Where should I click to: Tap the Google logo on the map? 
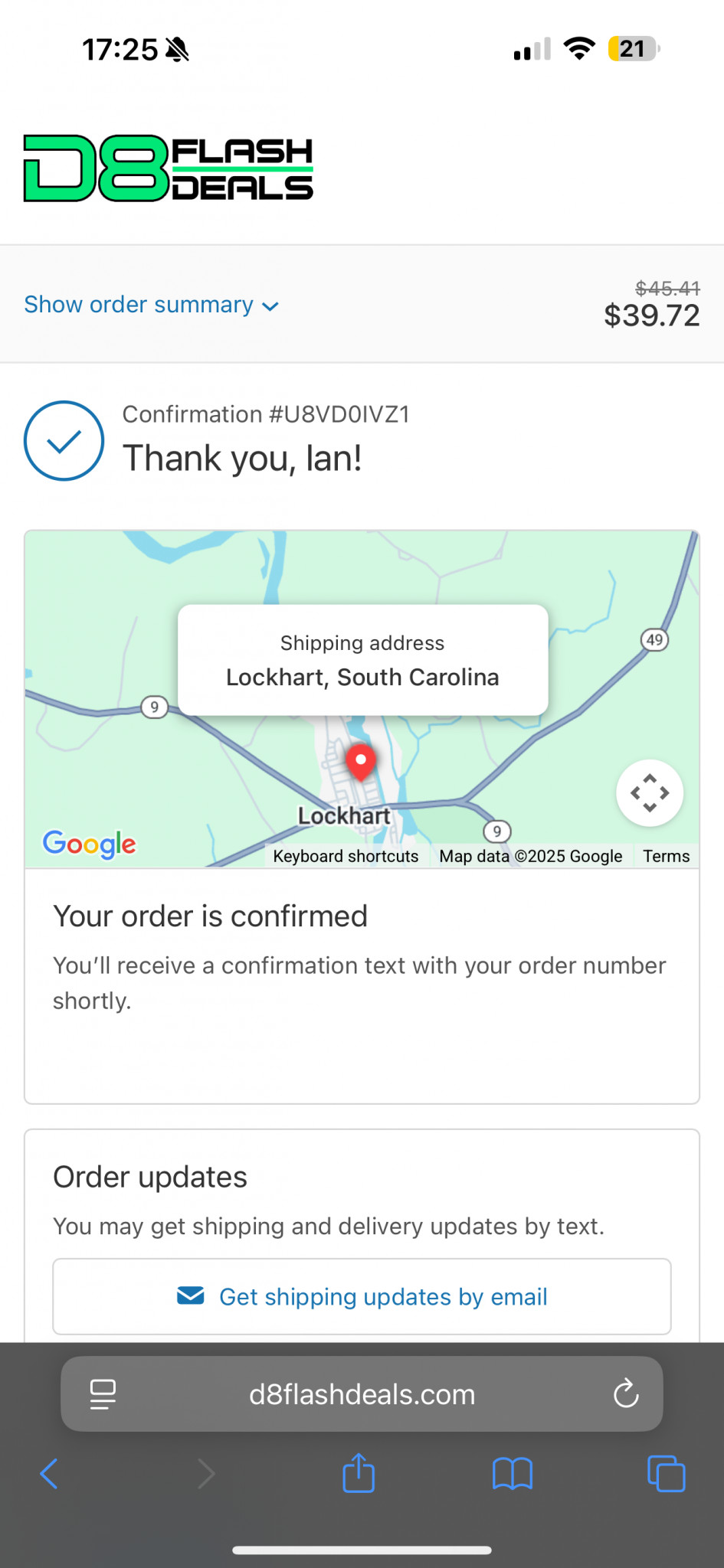tap(90, 844)
